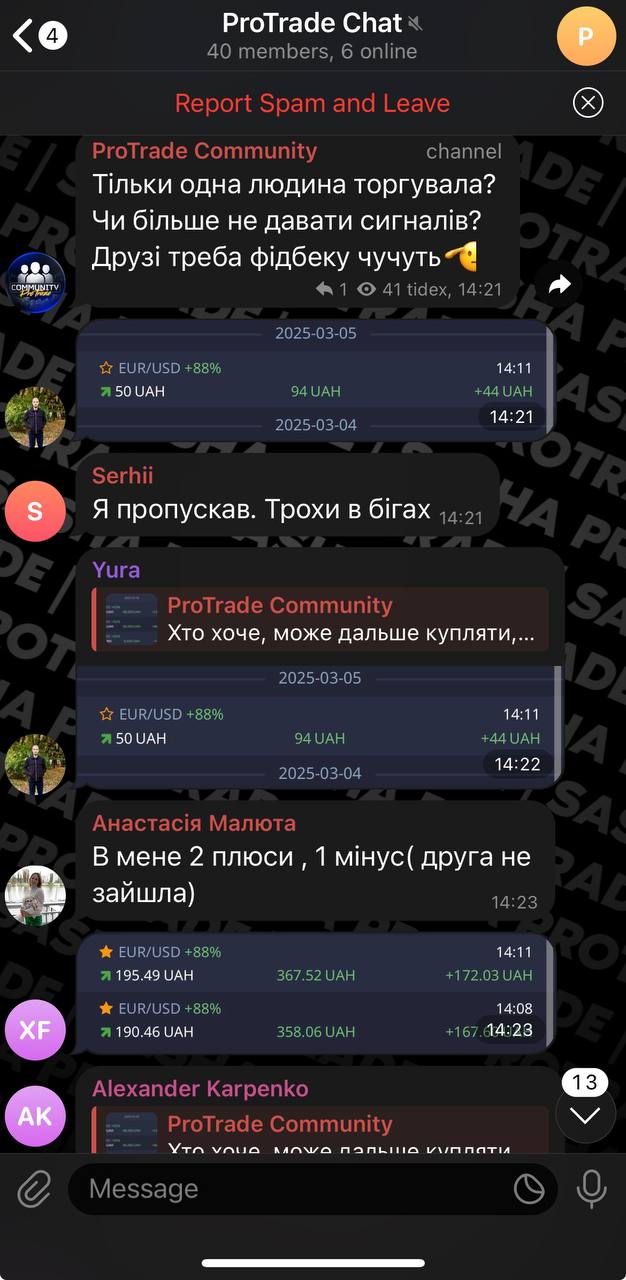Screen dimensions: 626x1280
Task: Open the sticker panel
Action: coord(529,1188)
